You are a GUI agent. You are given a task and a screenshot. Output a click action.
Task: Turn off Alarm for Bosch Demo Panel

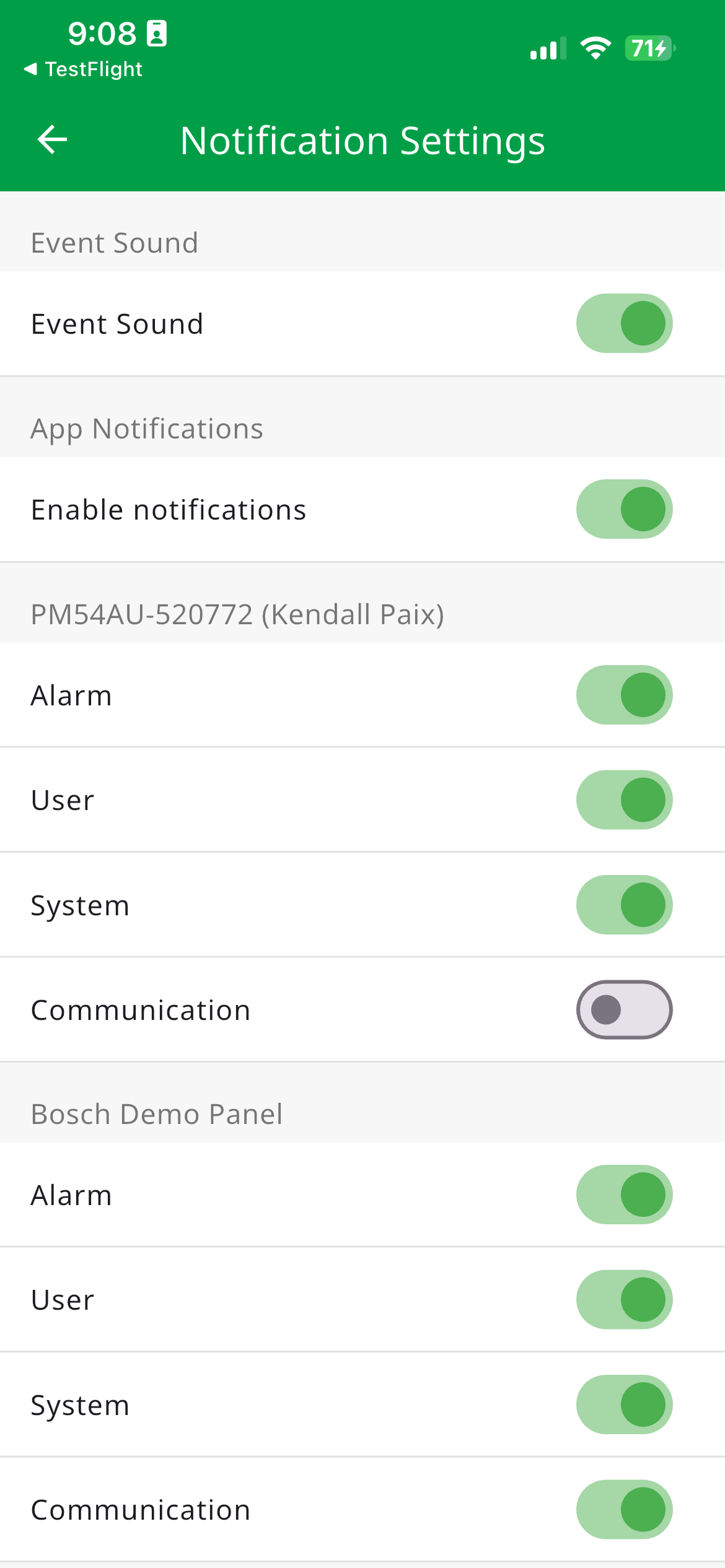pos(624,1195)
